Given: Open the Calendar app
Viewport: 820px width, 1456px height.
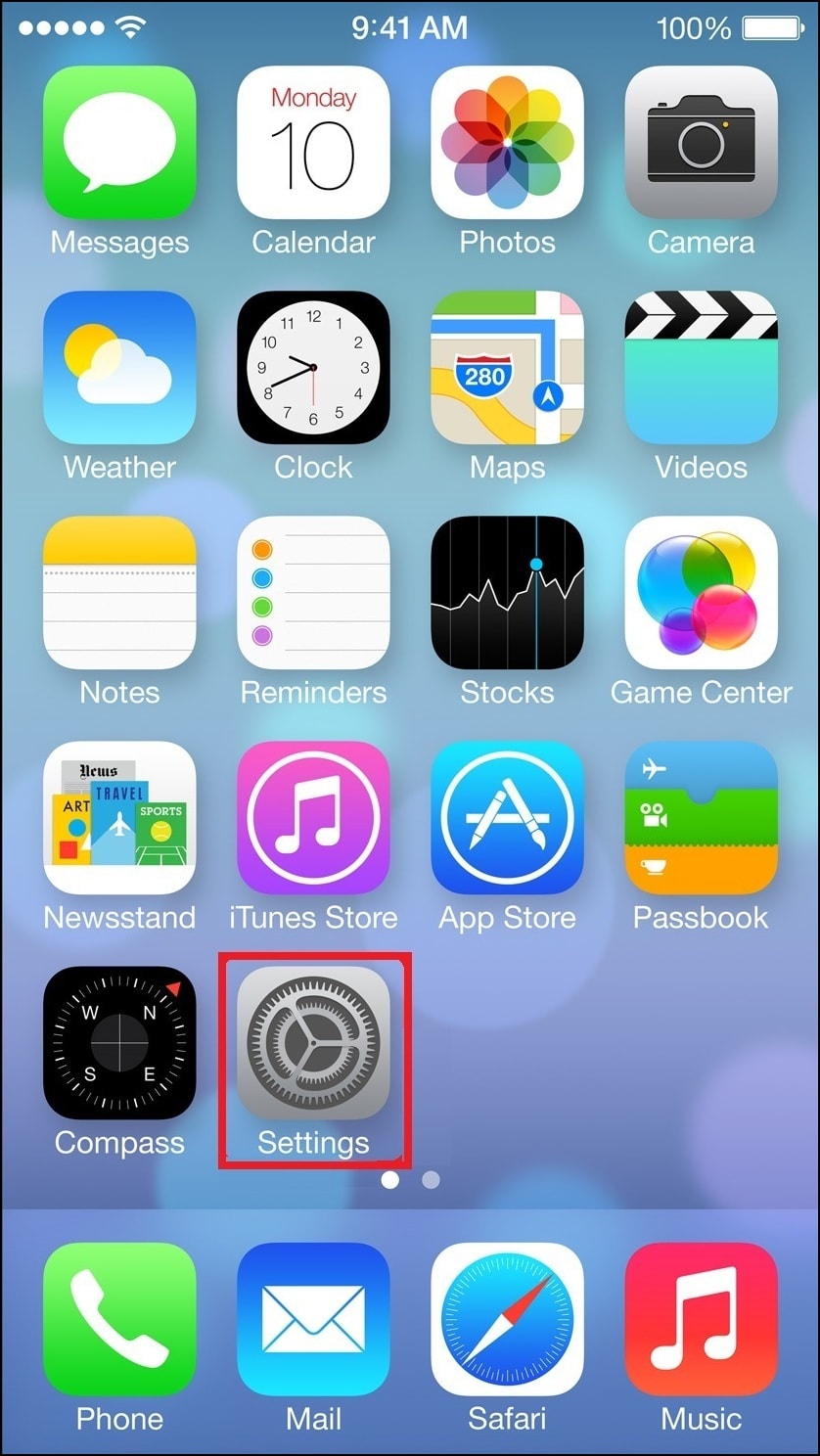Looking at the screenshot, I should pyautogui.click(x=313, y=143).
